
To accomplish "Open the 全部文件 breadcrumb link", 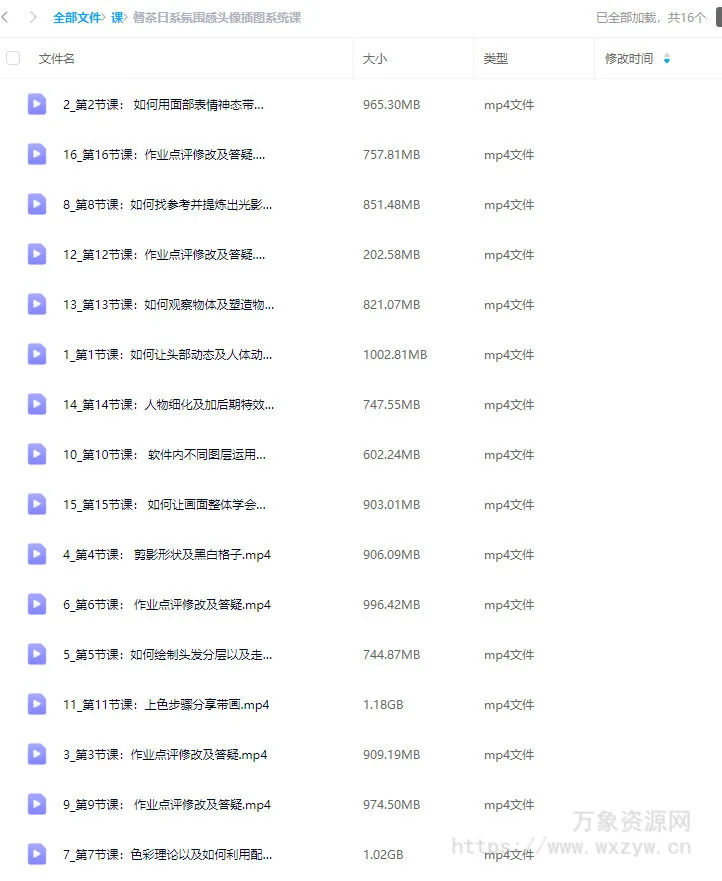I will coord(77,18).
